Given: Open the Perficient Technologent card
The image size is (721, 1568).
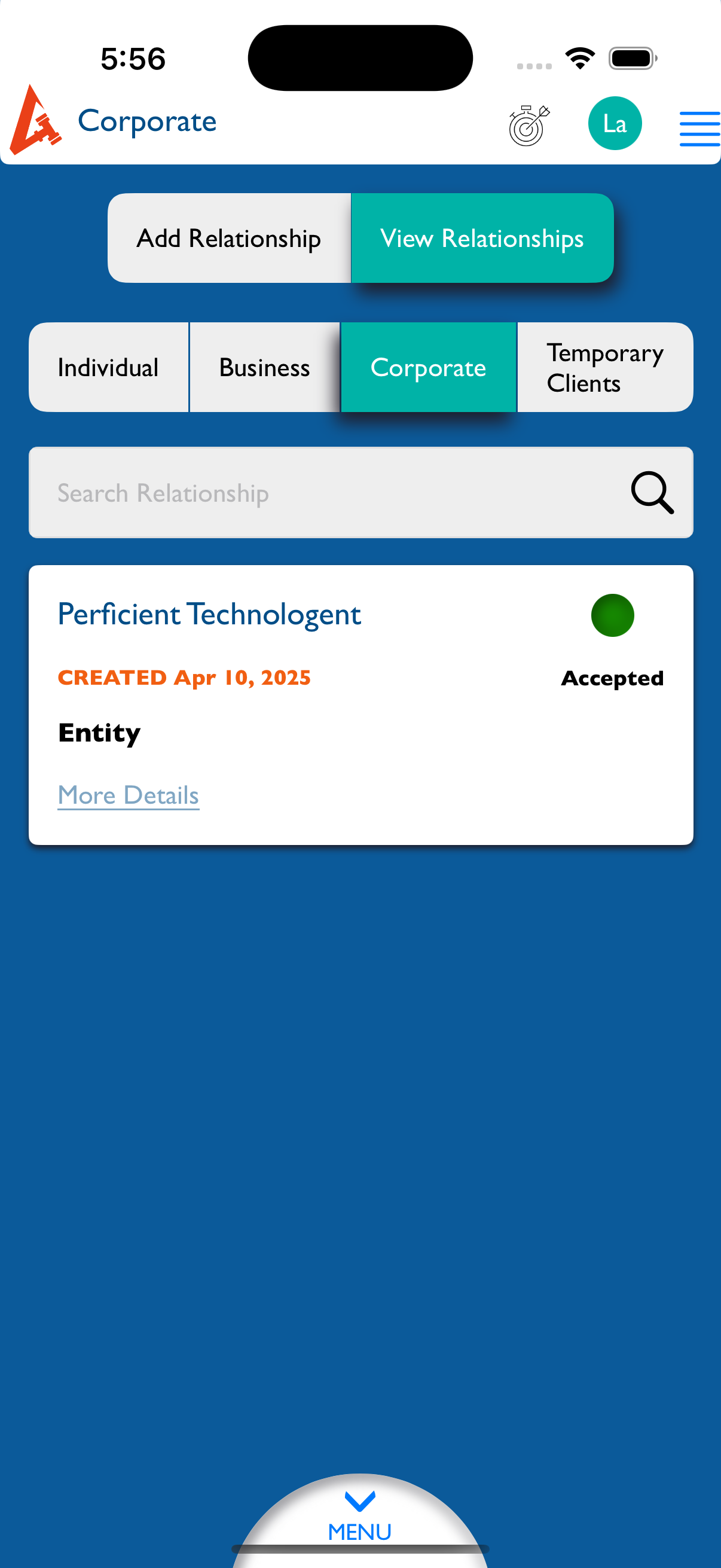Looking at the screenshot, I should (361, 705).
